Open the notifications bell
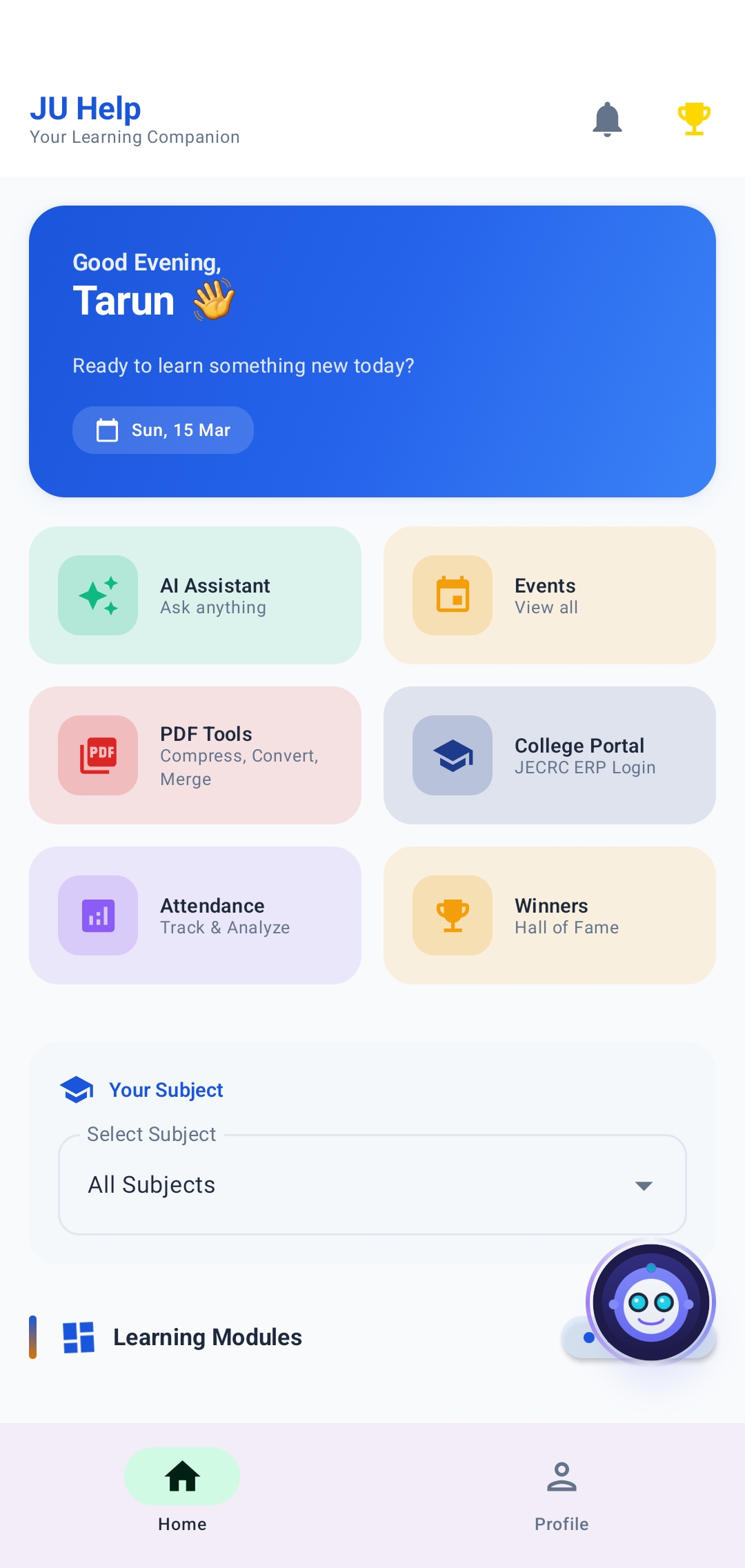The height and width of the screenshot is (1568, 745). pos(607,119)
